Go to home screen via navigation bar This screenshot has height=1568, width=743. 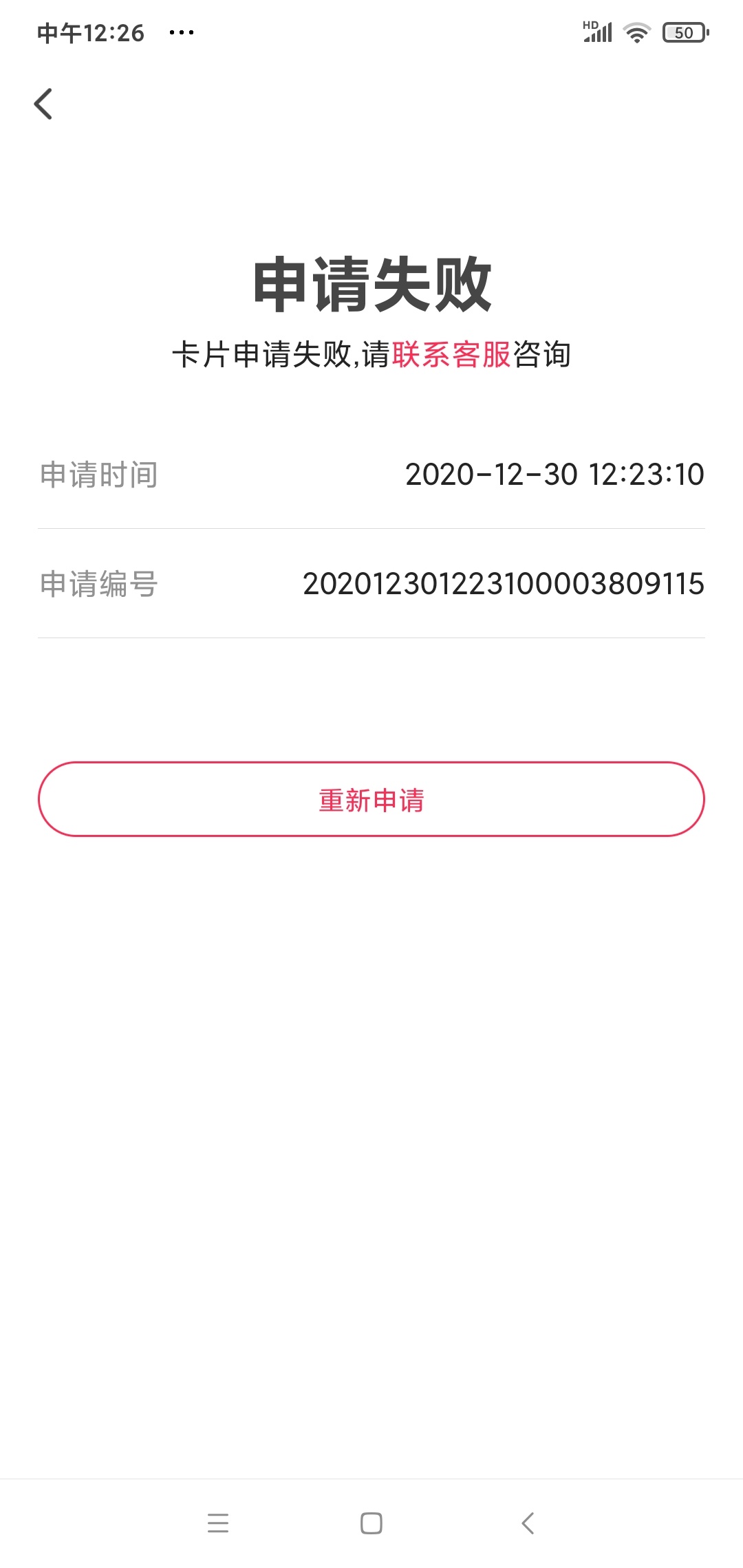tap(371, 1523)
